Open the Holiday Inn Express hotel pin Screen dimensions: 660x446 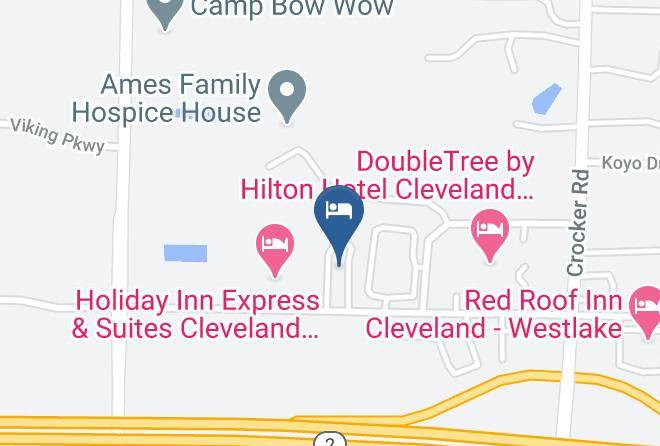pyautogui.click(x=275, y=247)
